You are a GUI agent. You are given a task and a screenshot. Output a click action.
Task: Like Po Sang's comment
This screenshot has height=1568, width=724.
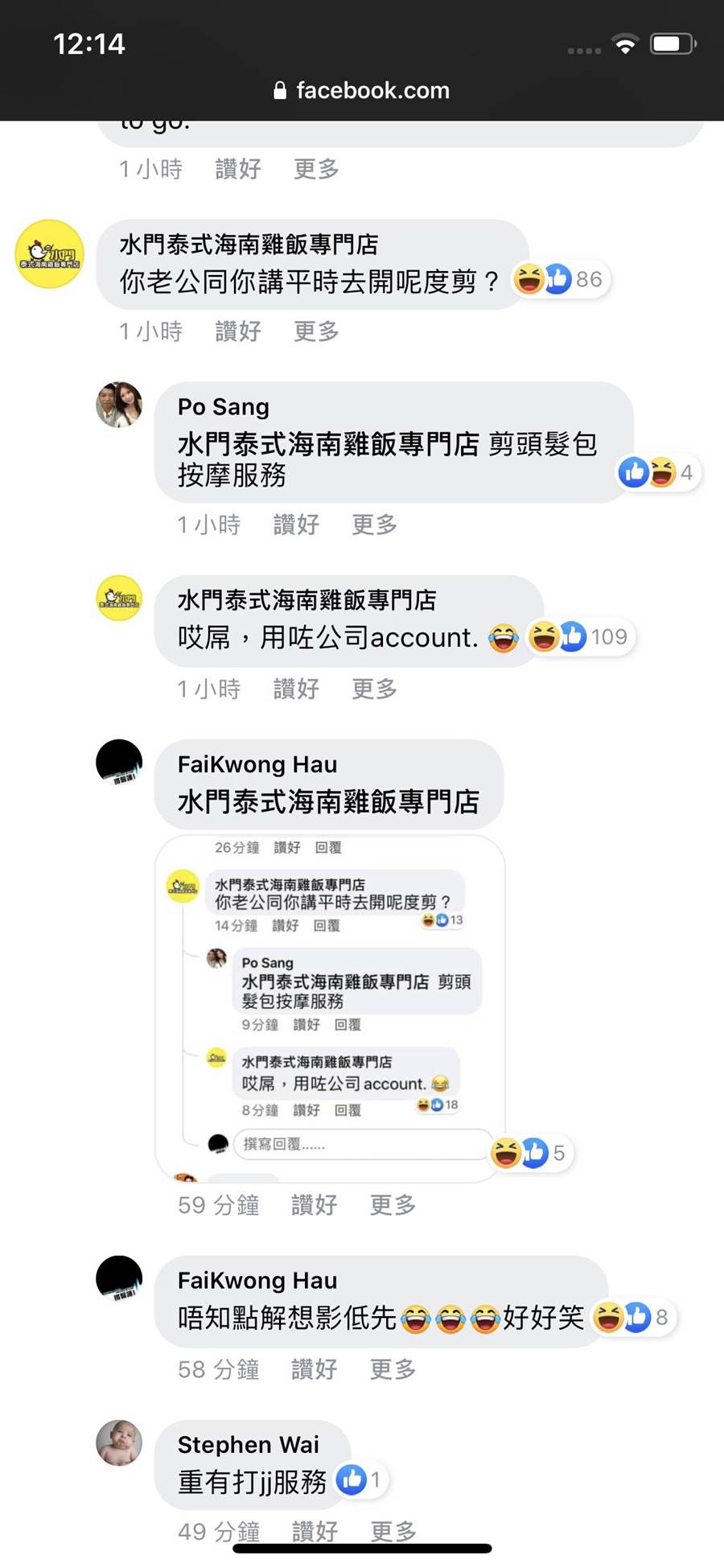pyautogui.click(x=295, y=525)
